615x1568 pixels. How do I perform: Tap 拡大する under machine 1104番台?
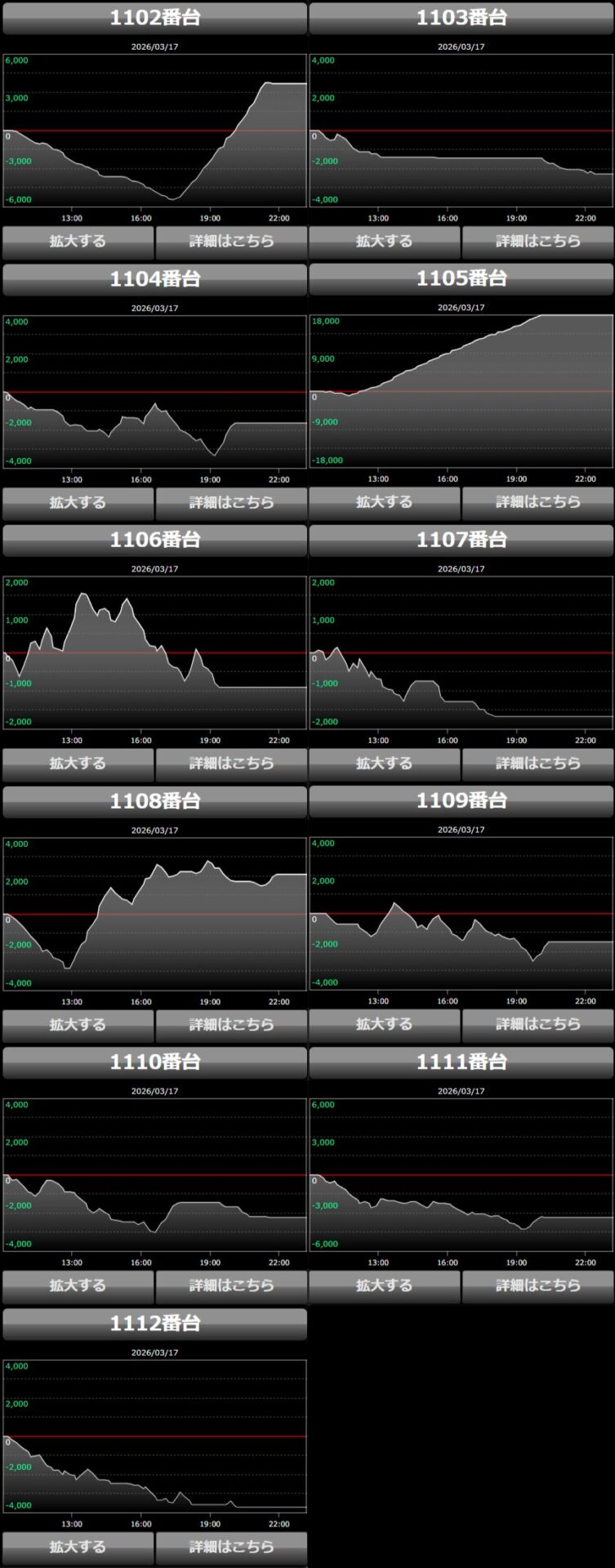click(x=78, y=502)
